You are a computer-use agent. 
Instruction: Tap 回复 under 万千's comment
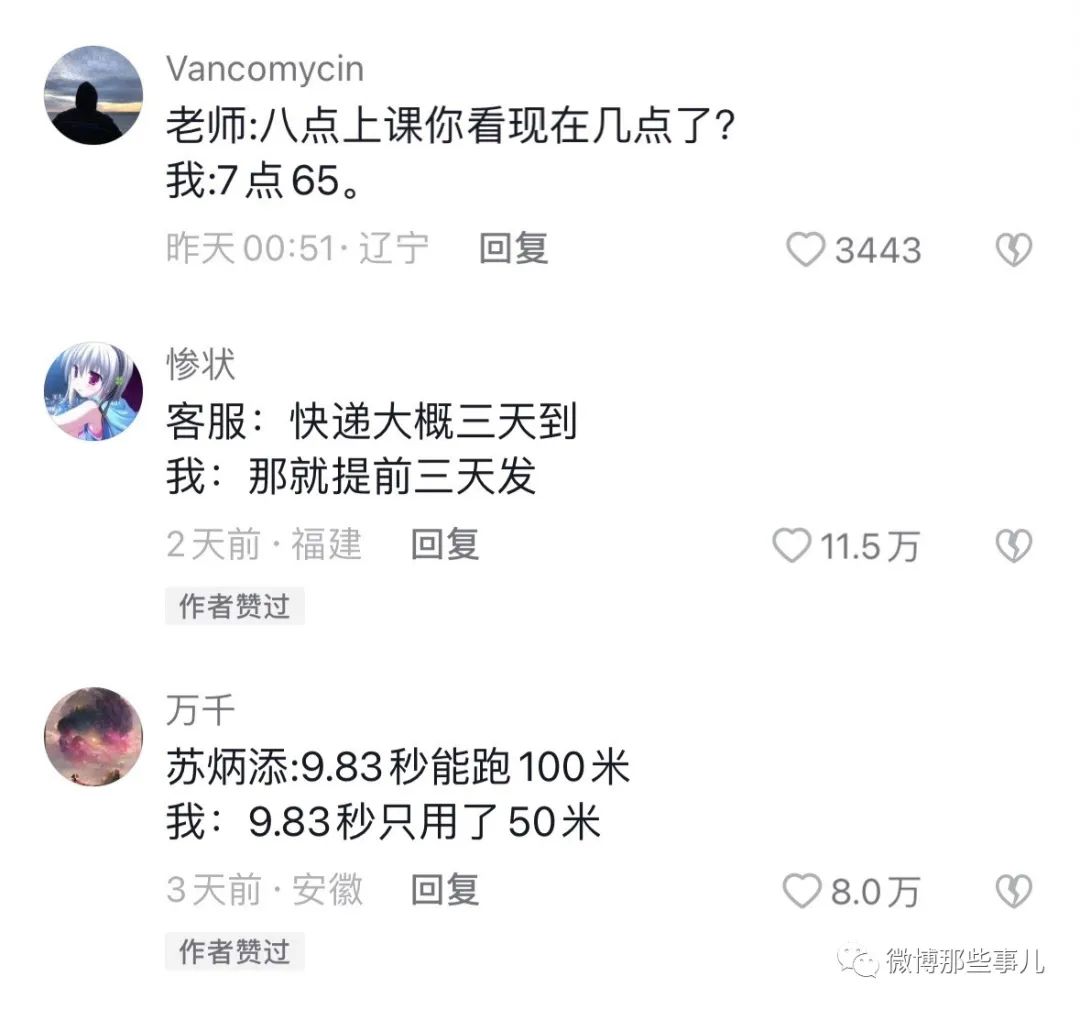445,889
